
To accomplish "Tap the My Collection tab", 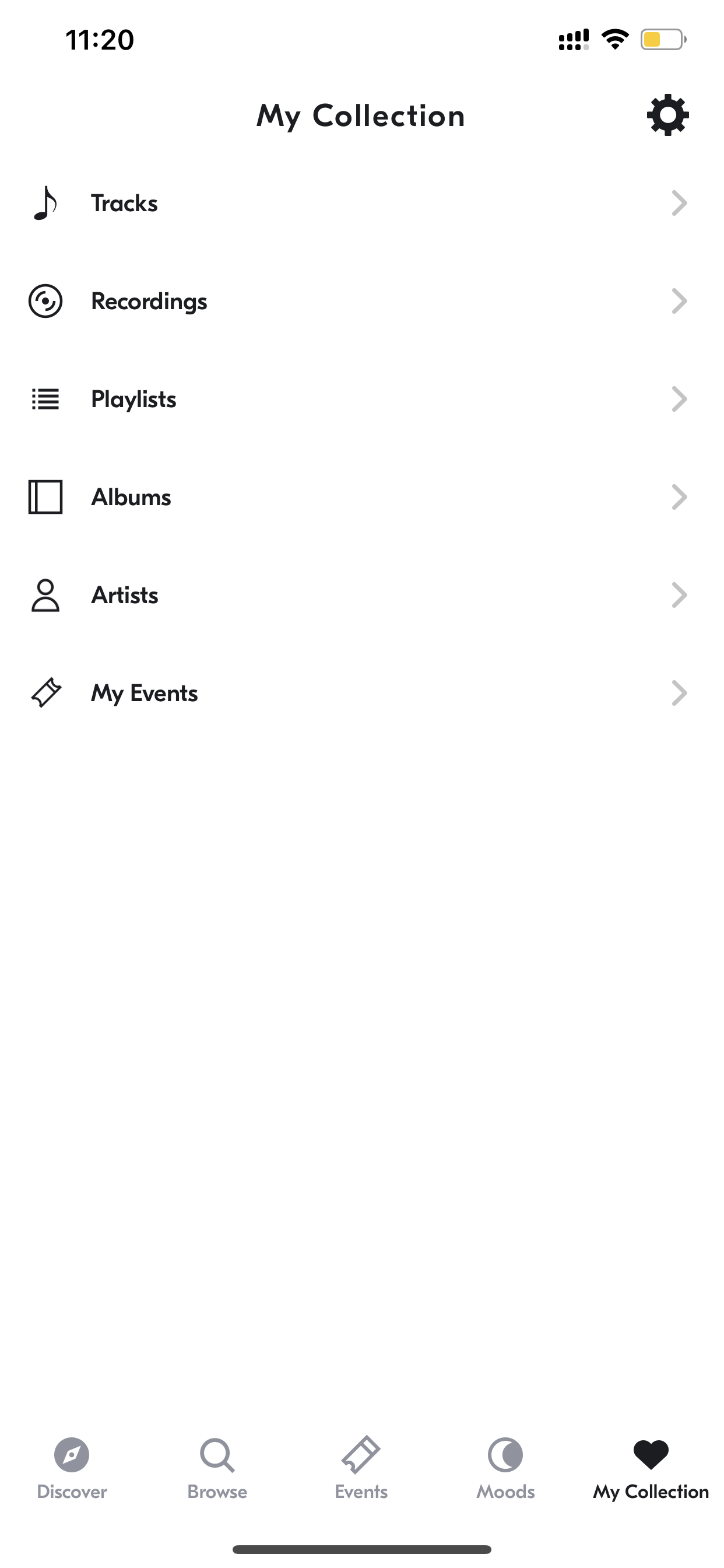I will [651, 1469].
